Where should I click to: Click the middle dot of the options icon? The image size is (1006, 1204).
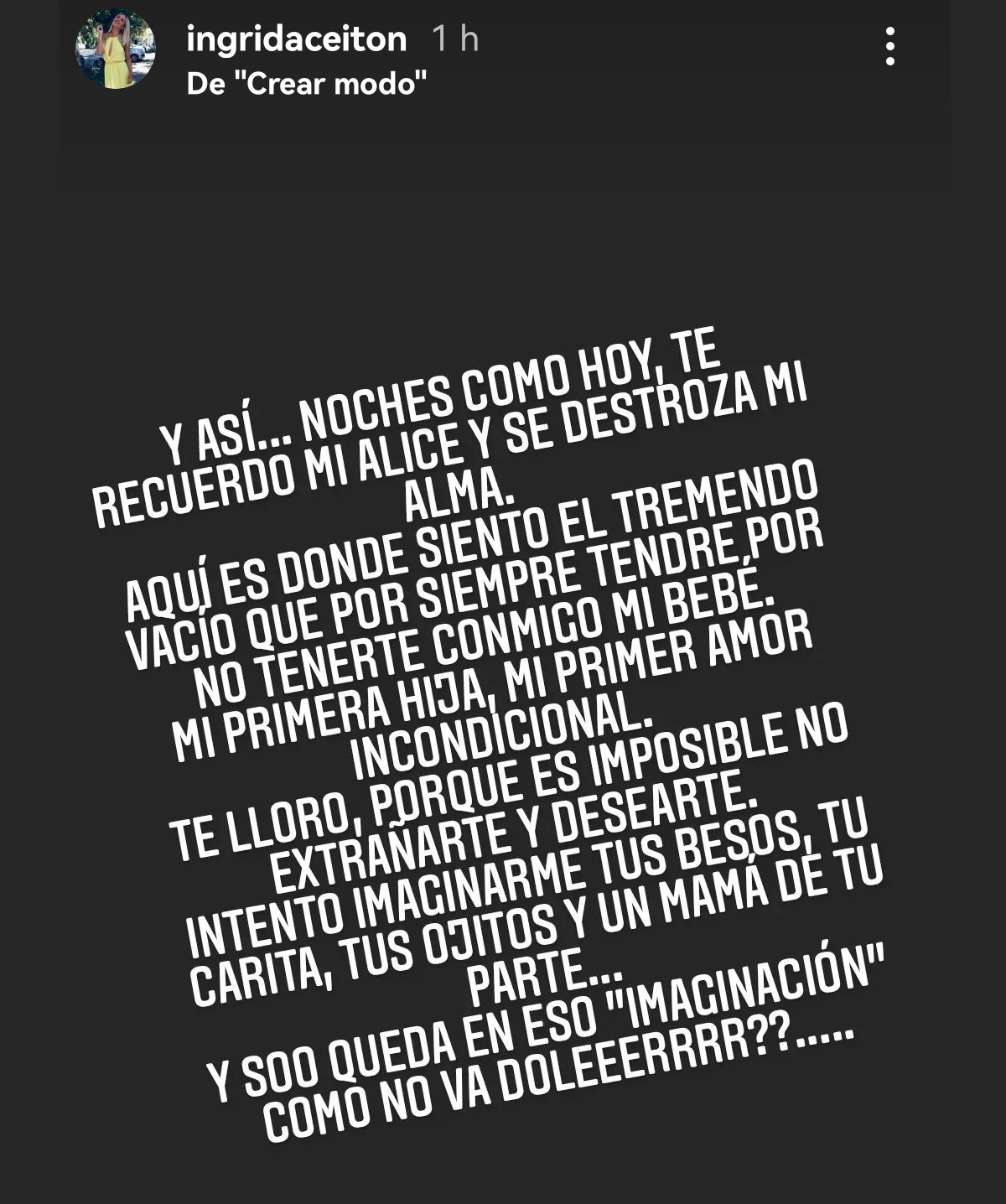[x=892, y=48]
